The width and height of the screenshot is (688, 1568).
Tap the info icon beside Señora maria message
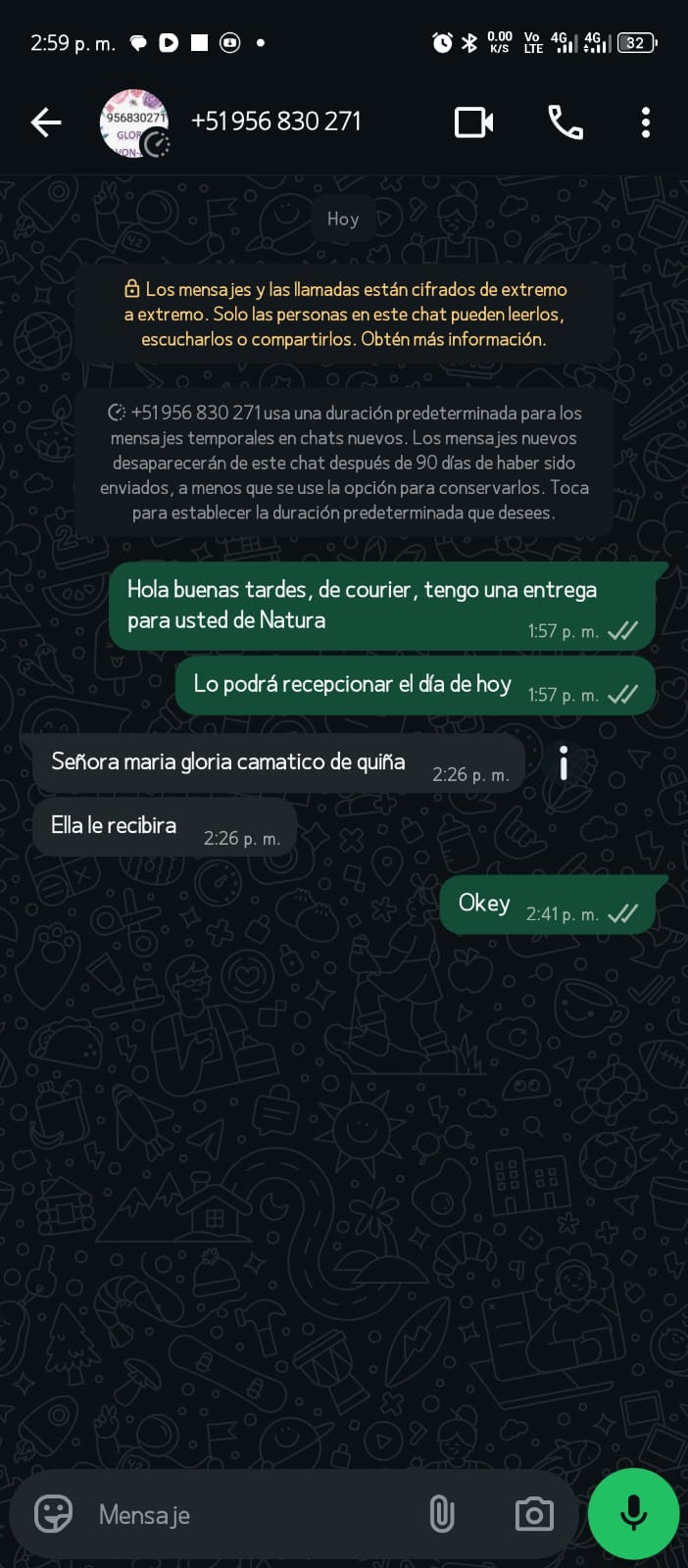tap(564, 762)
